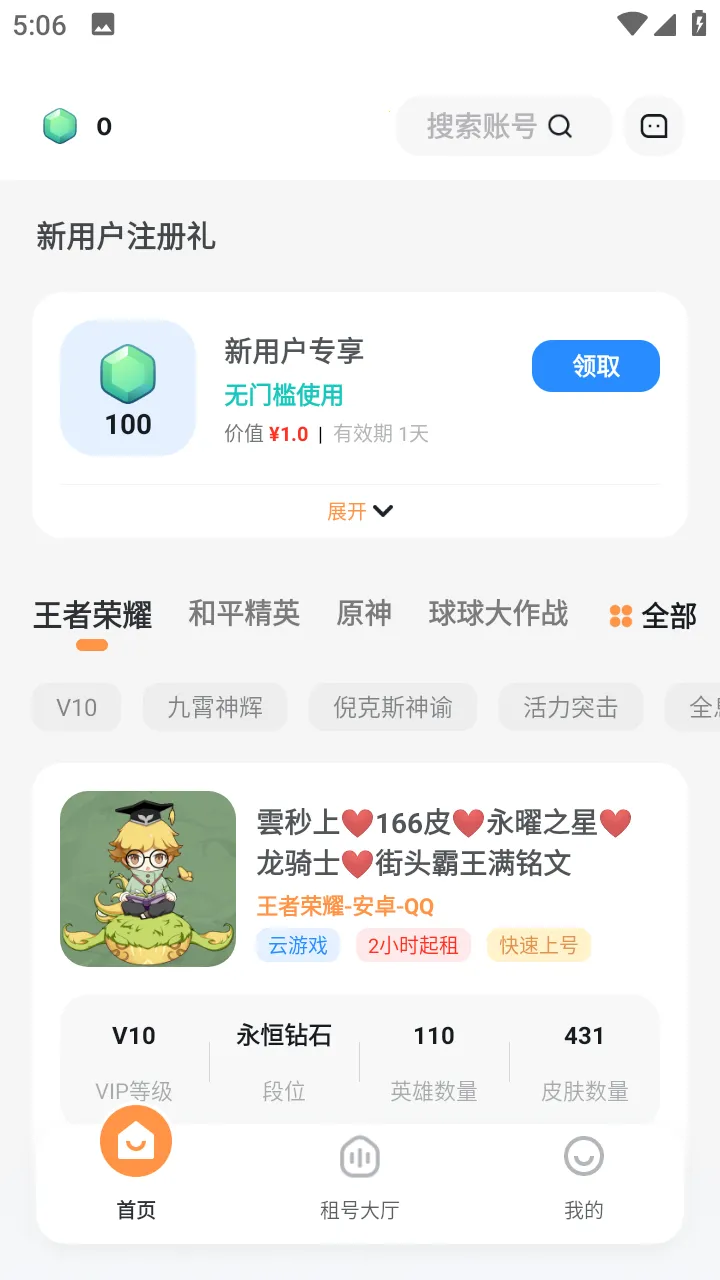The height and width of the screenshot is (1280, 720).
Task: Select the 原神 game tab
Action: pyautogui.click(x=364, y=615)
